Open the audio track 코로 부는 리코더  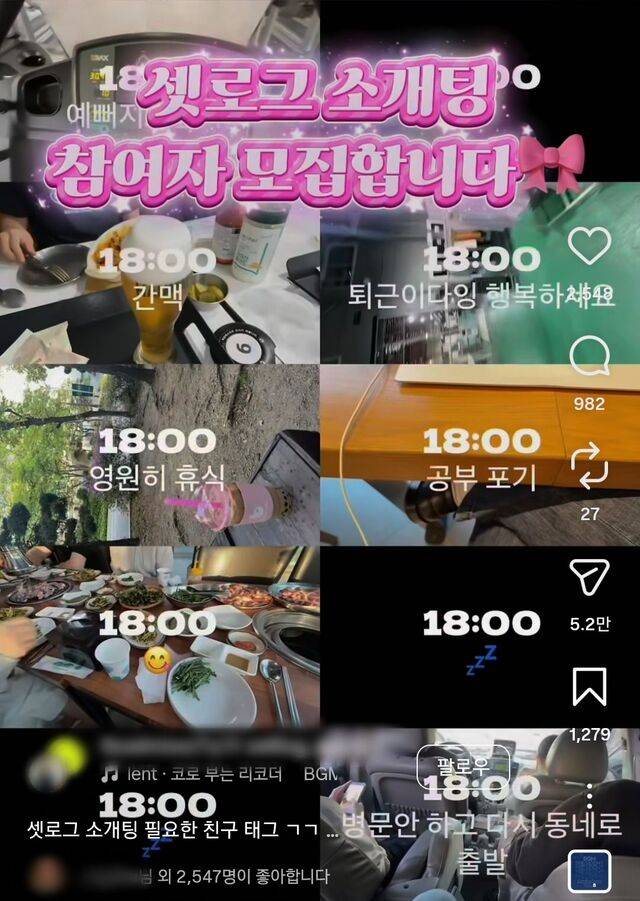click(192, 774)
